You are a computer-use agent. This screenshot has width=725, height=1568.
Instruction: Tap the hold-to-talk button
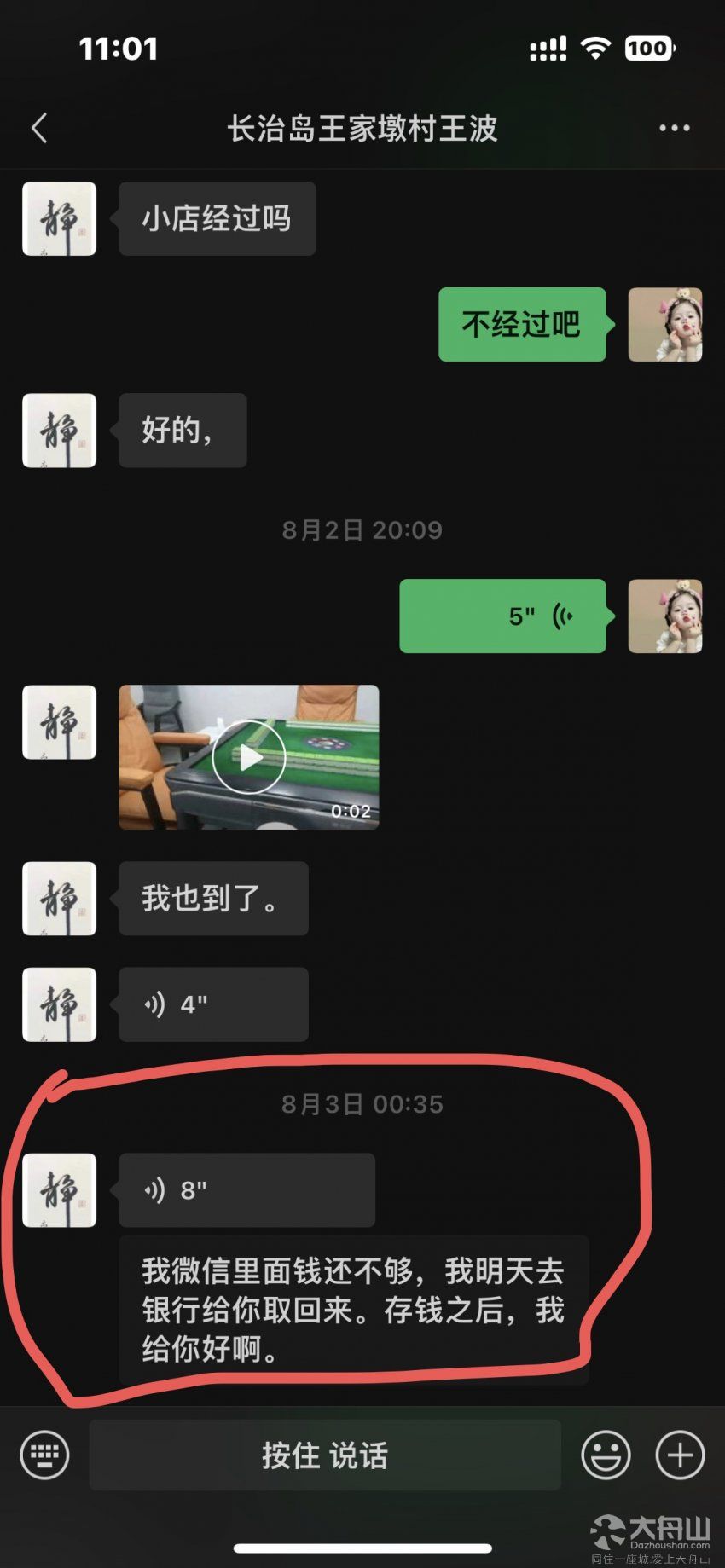click(325, 1455)
